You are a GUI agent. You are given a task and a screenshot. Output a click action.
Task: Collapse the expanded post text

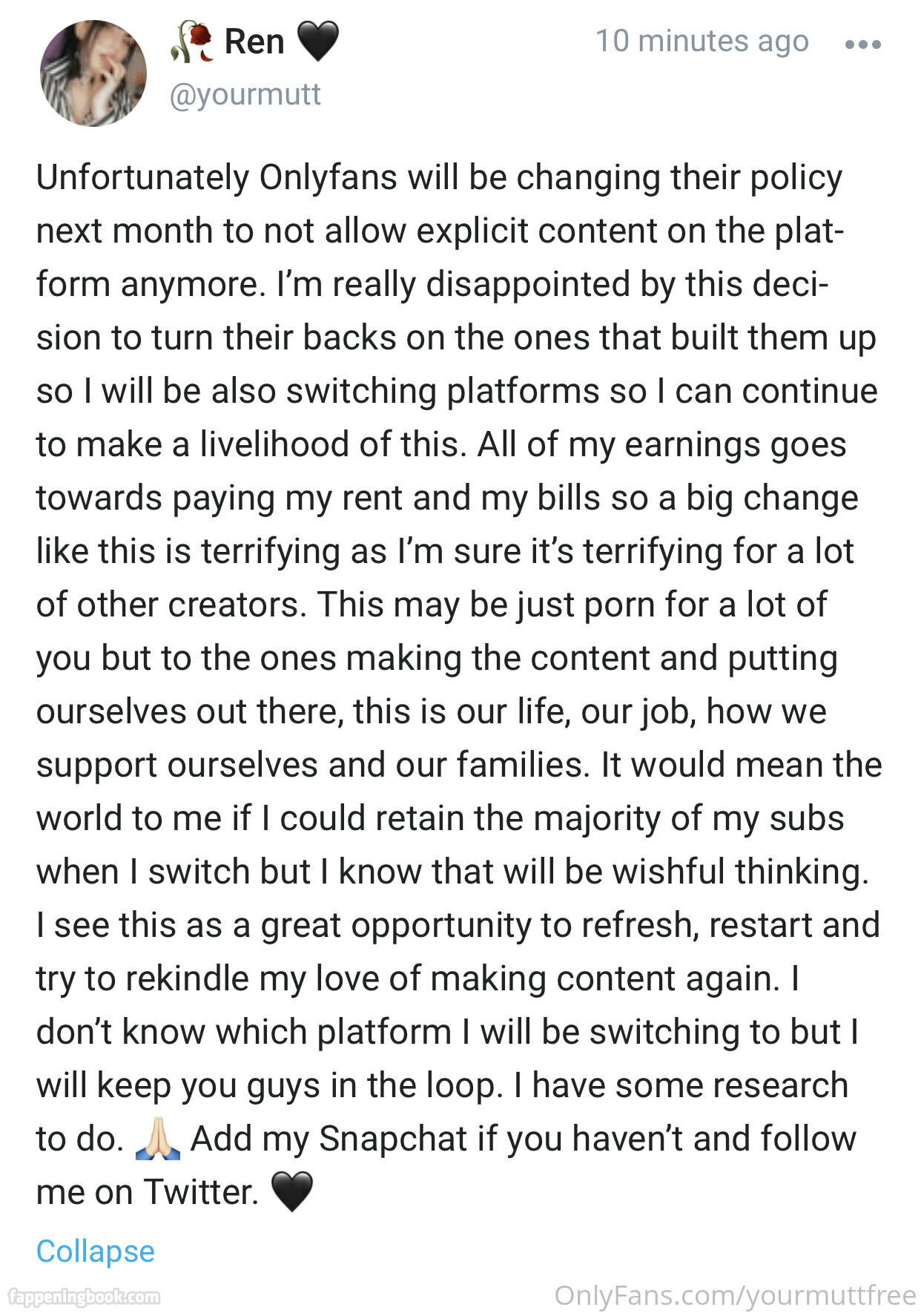(x=96, y=1251)
